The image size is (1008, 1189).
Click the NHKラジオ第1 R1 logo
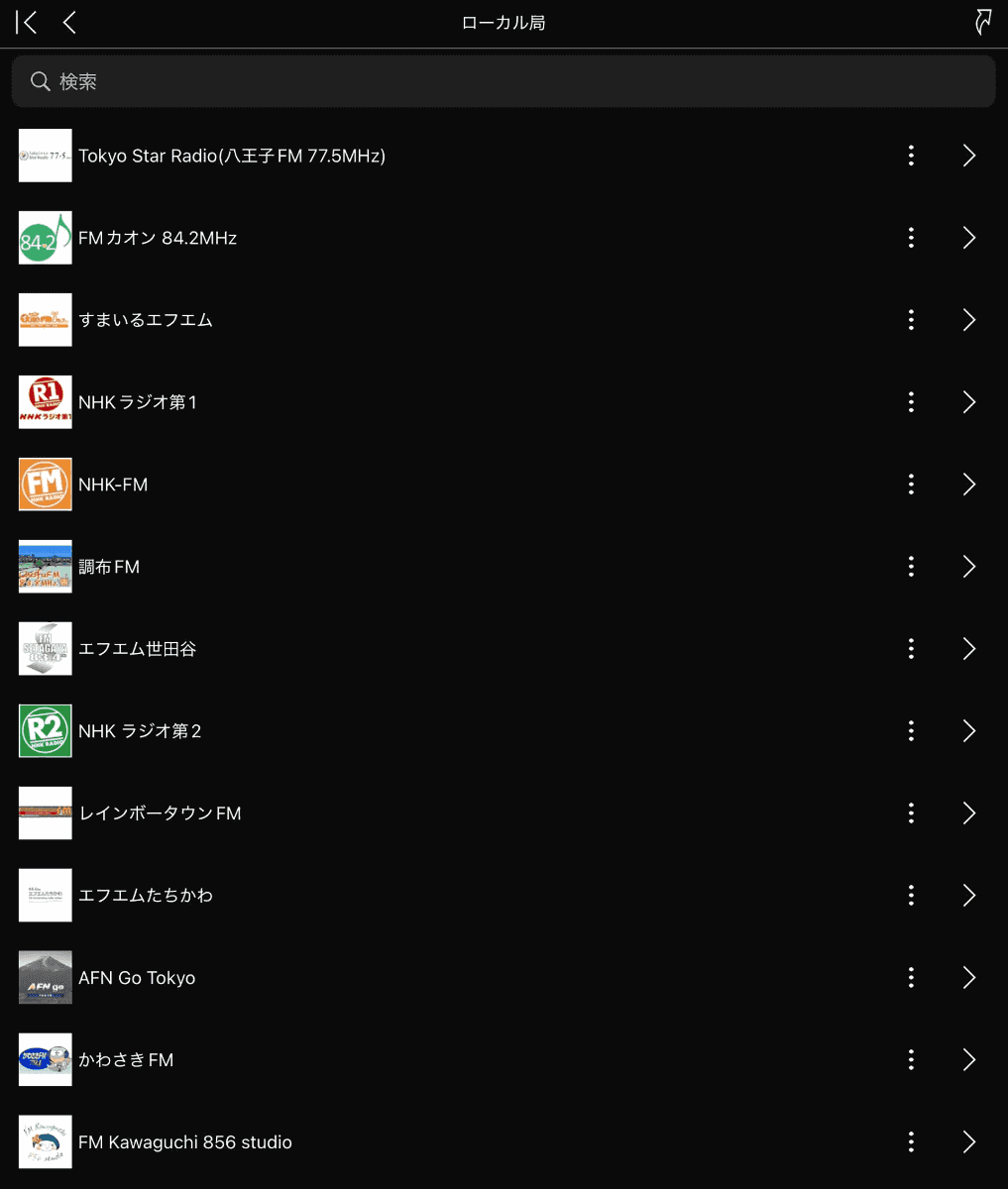point(45,401)
